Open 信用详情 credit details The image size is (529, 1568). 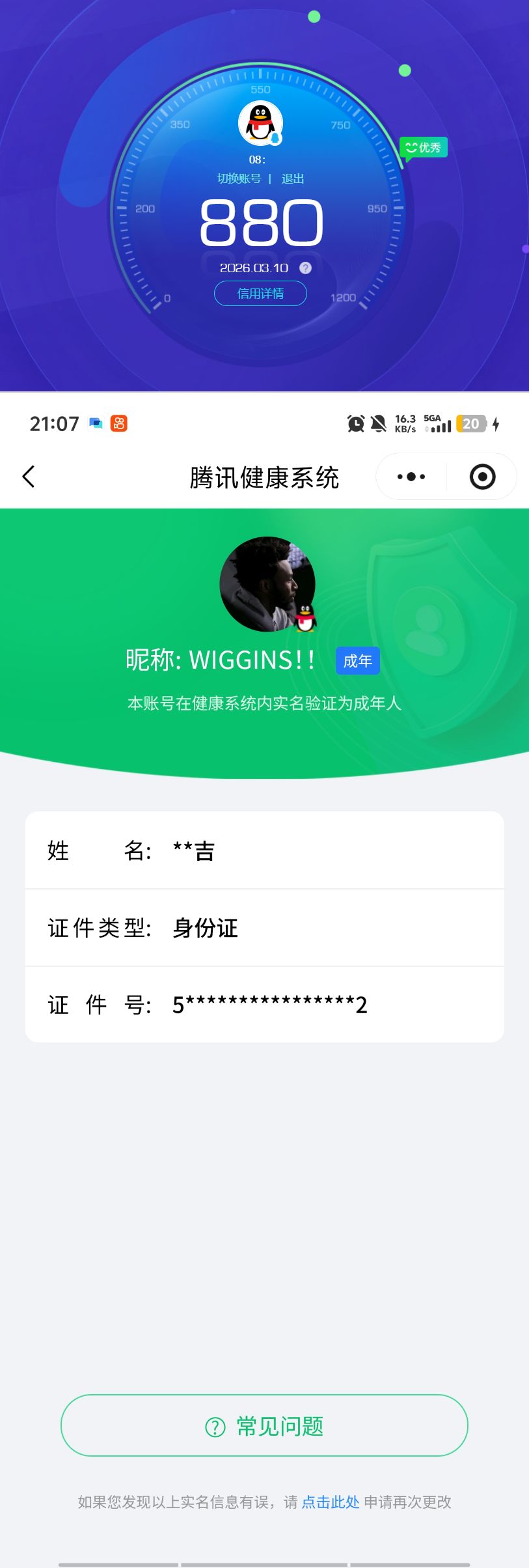point(260,293)
